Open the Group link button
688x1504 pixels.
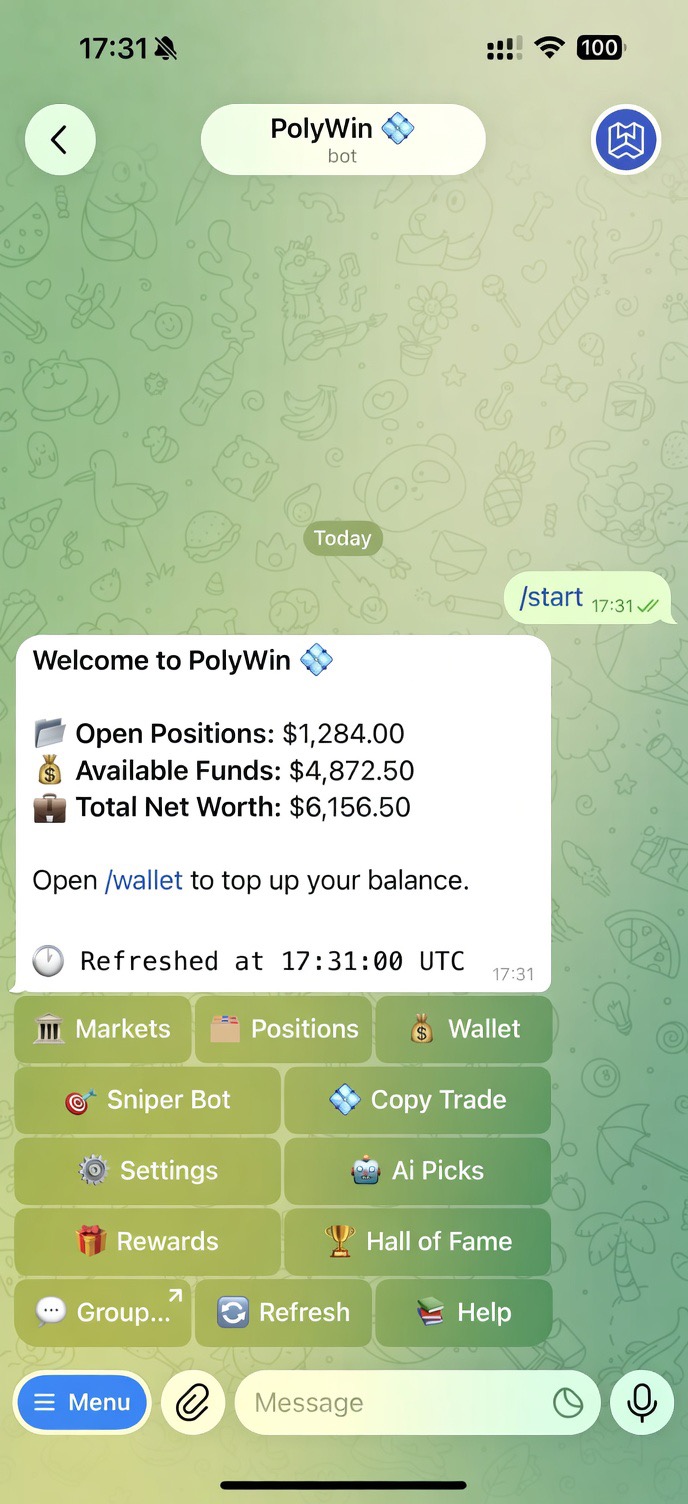[x=102, y=1313]
